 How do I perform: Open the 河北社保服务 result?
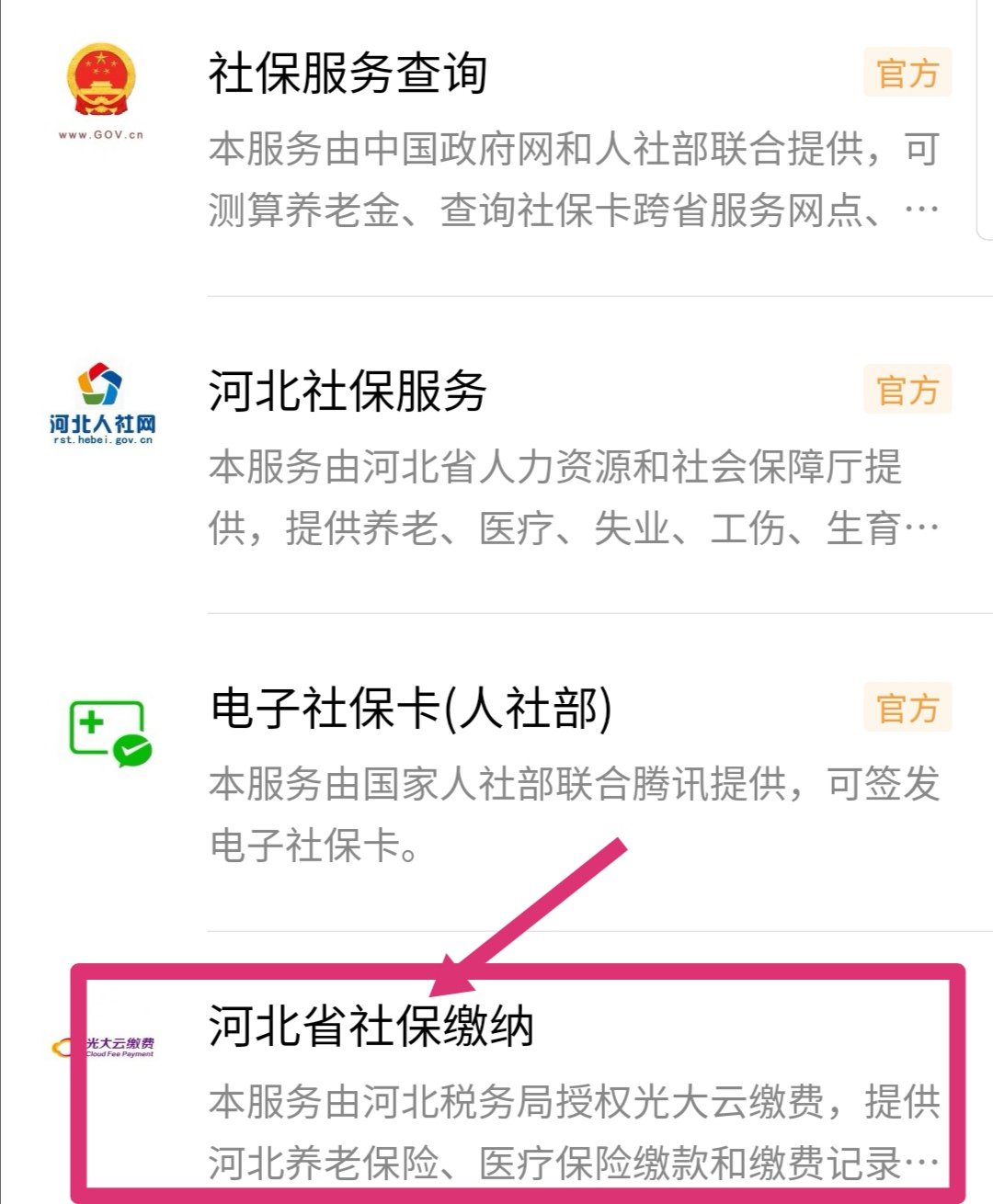click(348, 392)
